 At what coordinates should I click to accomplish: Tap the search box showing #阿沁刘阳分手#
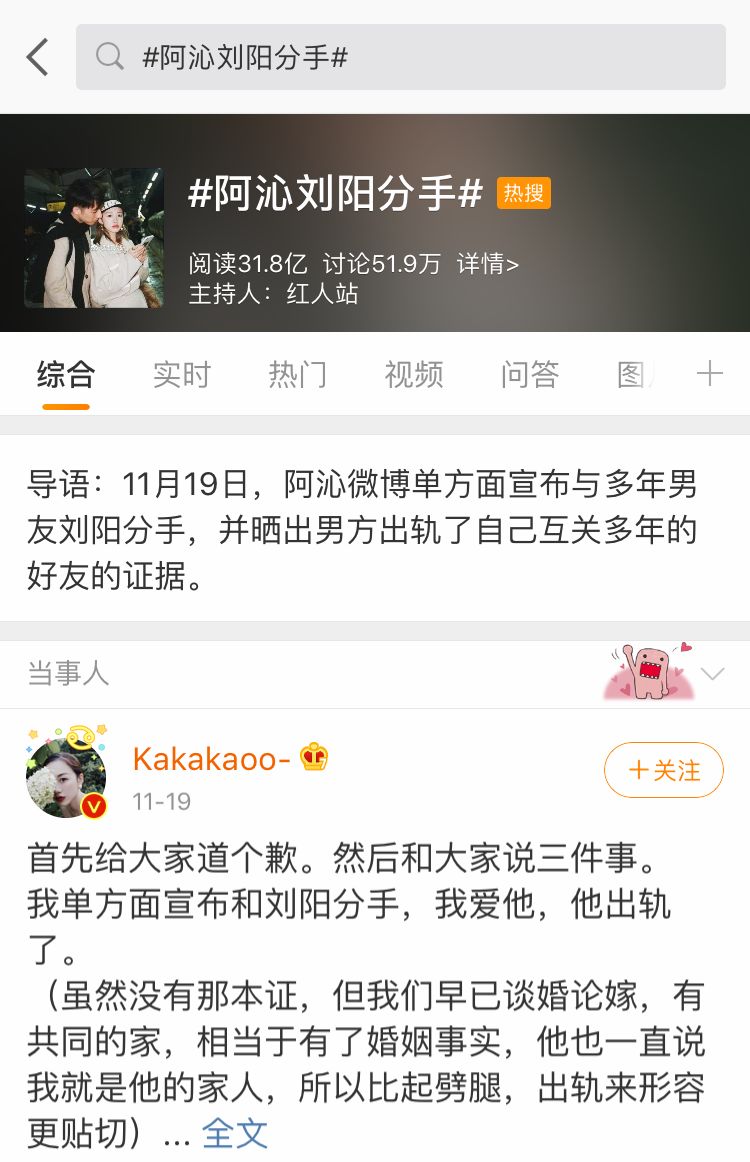click(x=400, y=57)
